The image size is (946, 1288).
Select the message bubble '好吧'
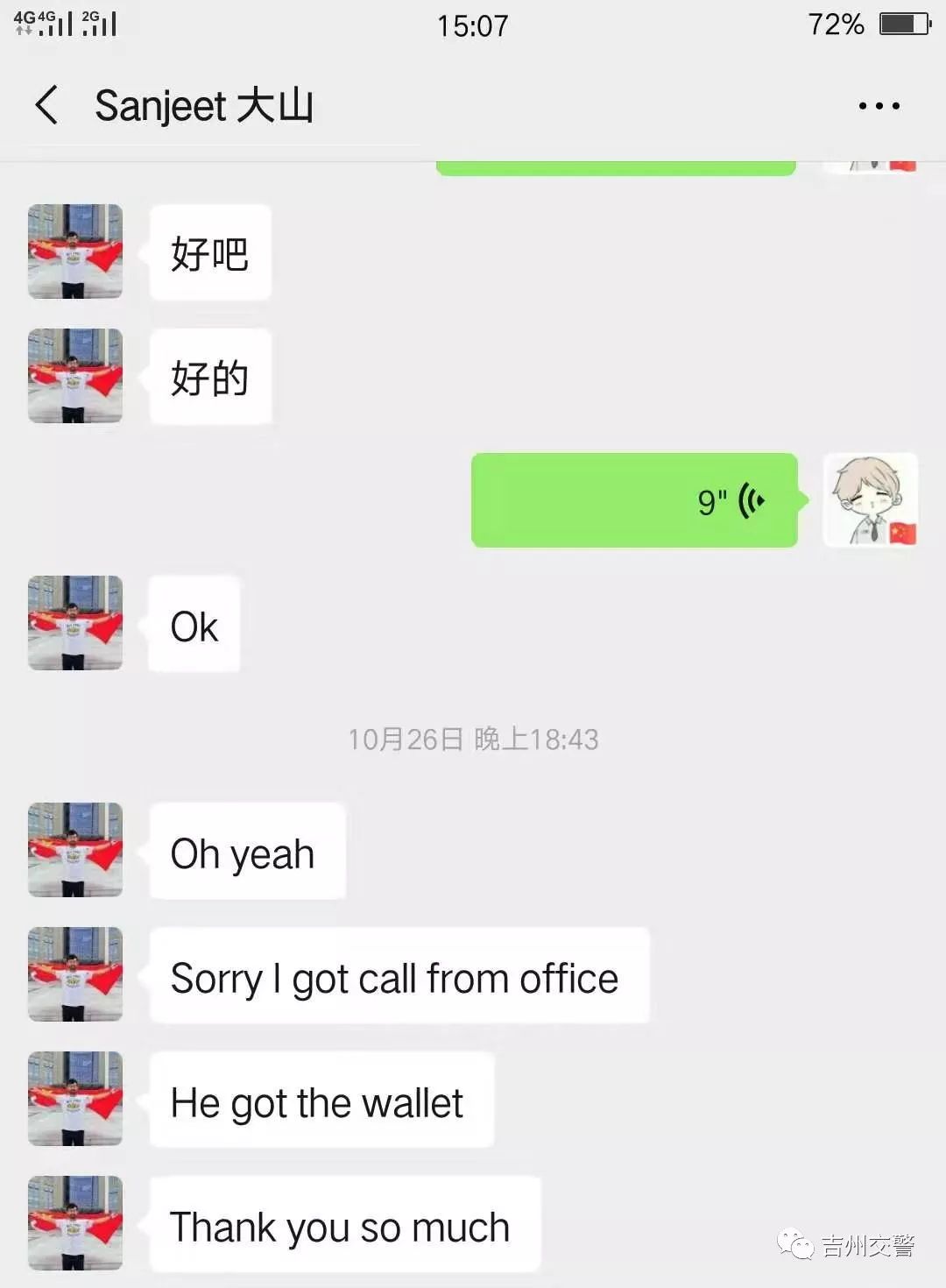(210, 252)
